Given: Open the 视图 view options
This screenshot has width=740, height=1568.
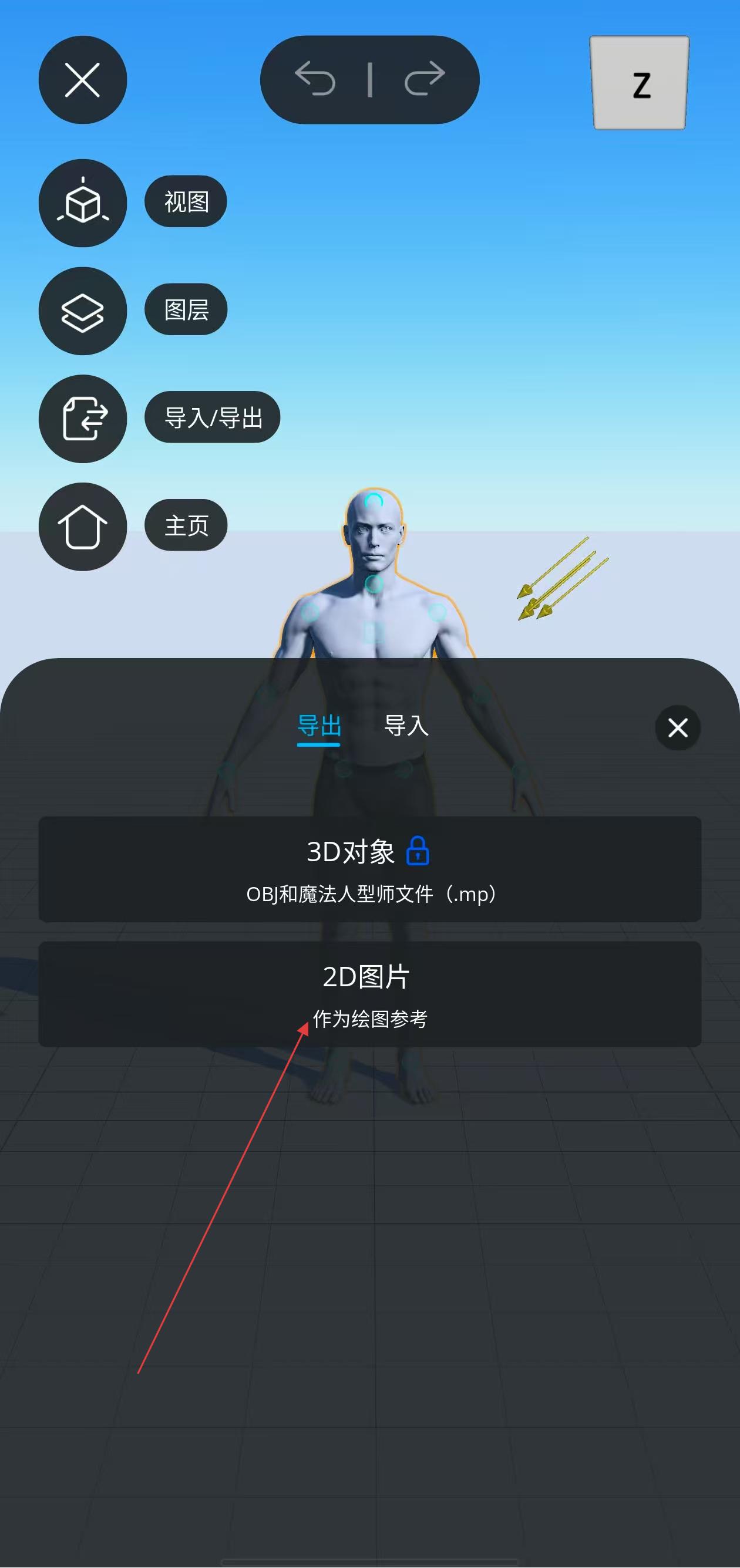Looking at the screenshot, I should point(82,203).
